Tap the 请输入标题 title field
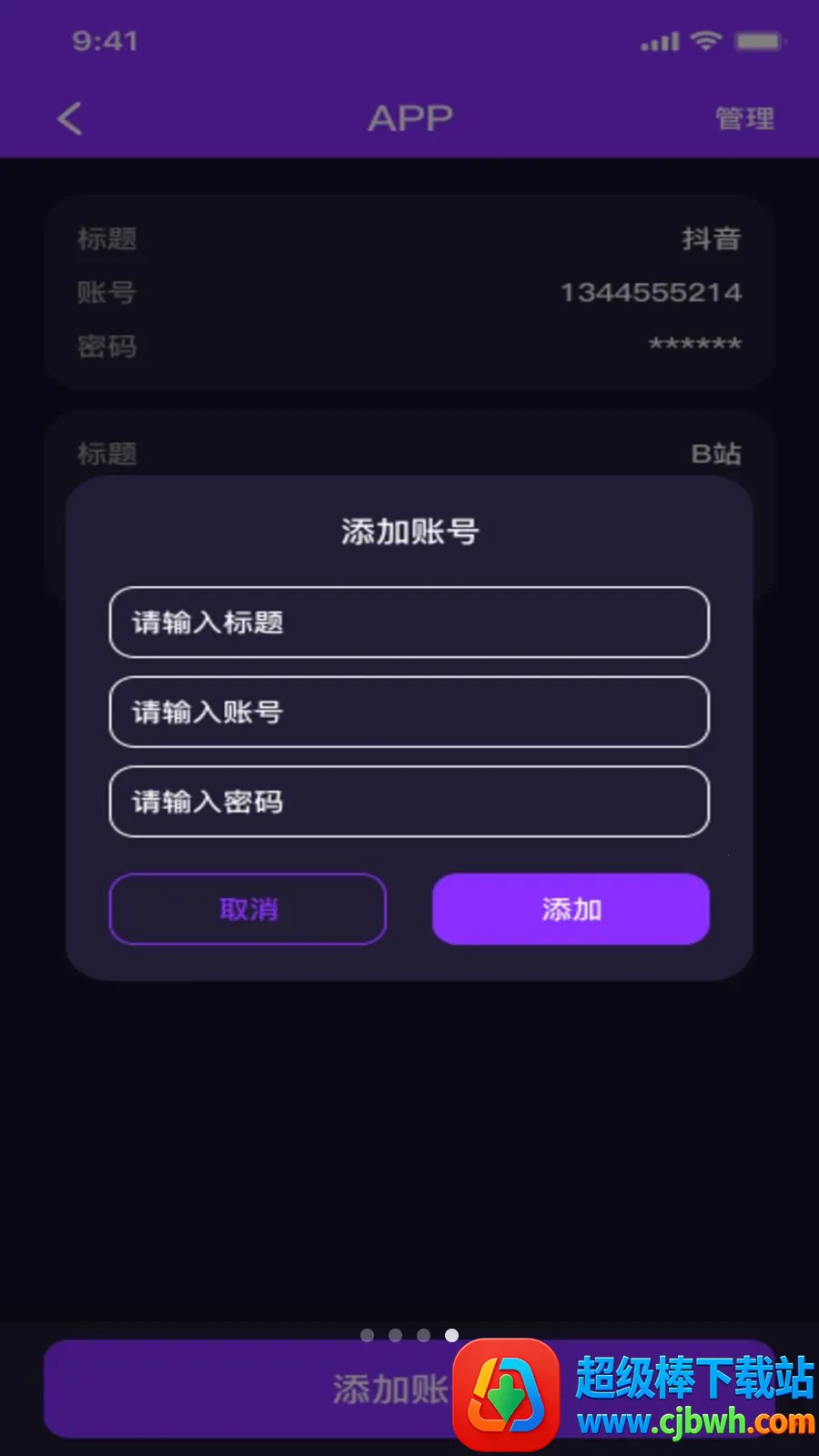Viewport: 819px width, 1456px height. [x=409, y=622]
